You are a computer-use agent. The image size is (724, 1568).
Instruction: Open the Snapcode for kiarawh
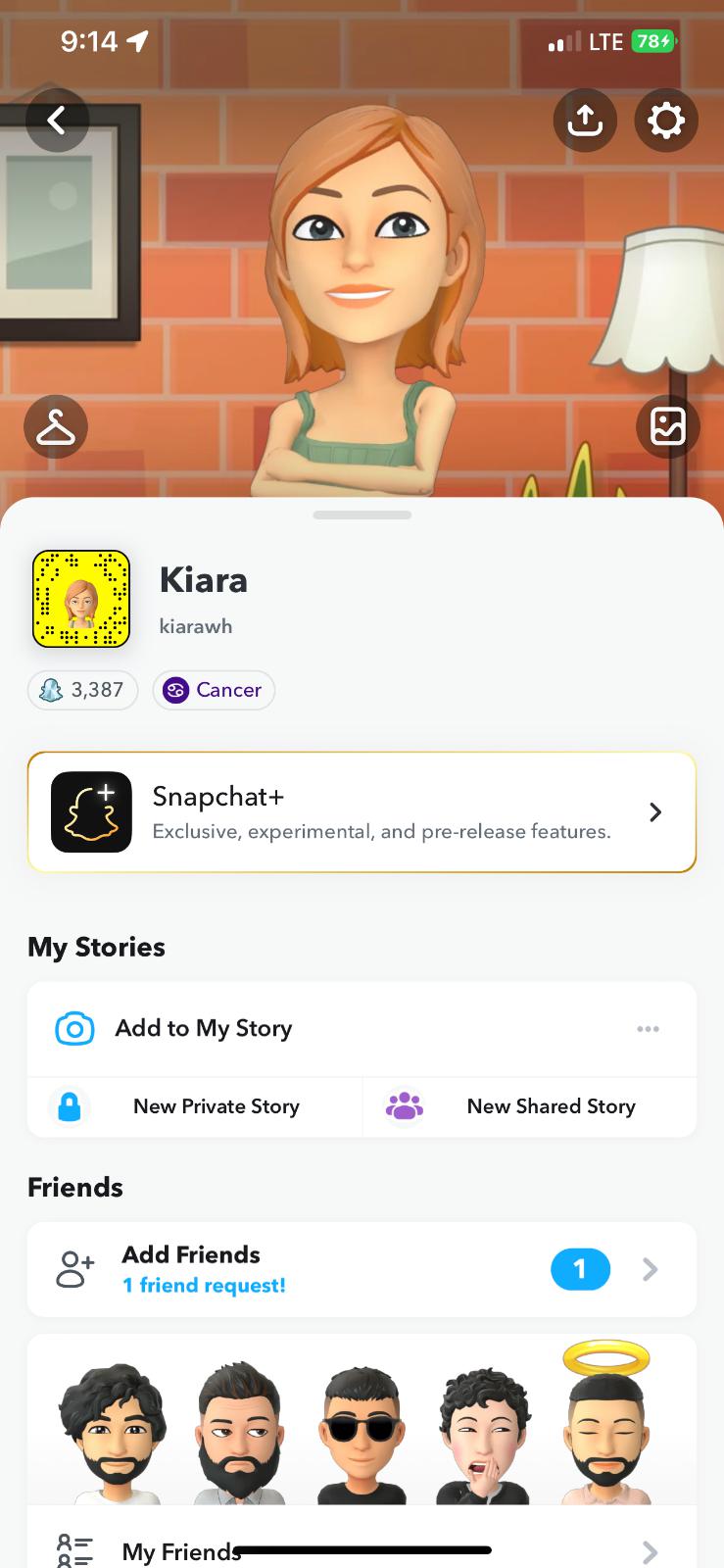(81, 599)
